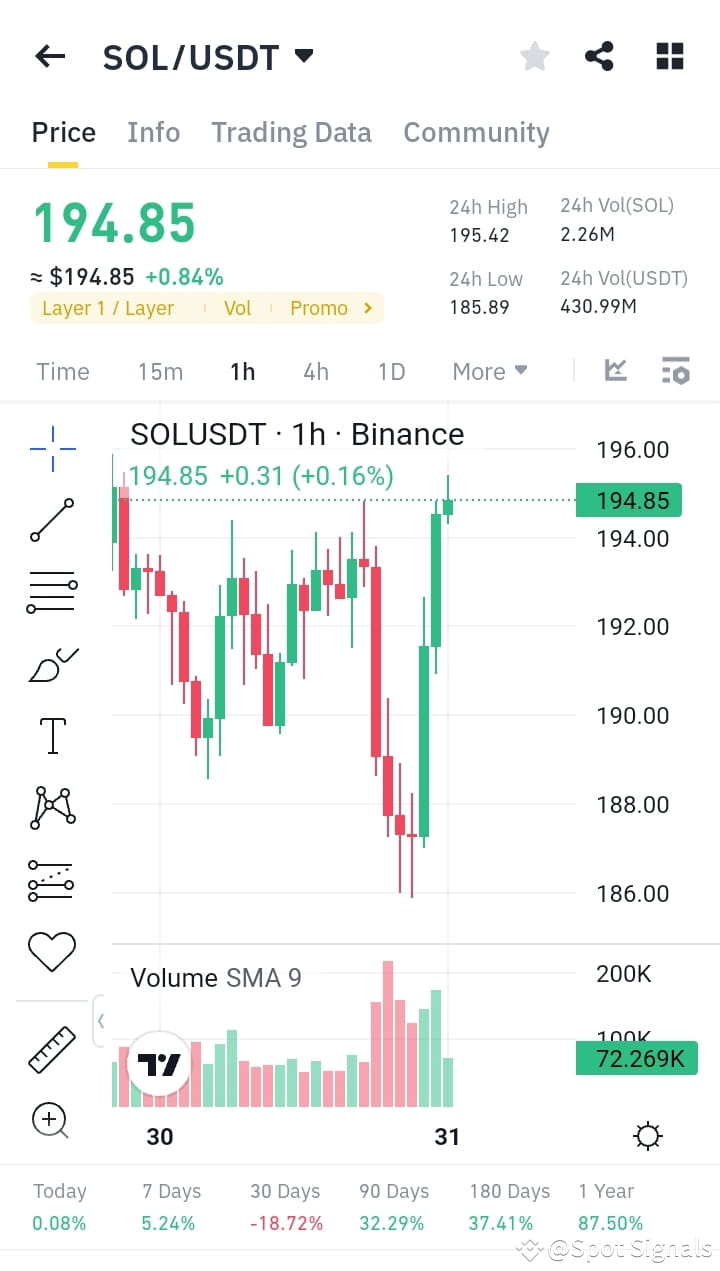Select the 1D timeframe
720x1271 pixels.
tap(391, 370)
